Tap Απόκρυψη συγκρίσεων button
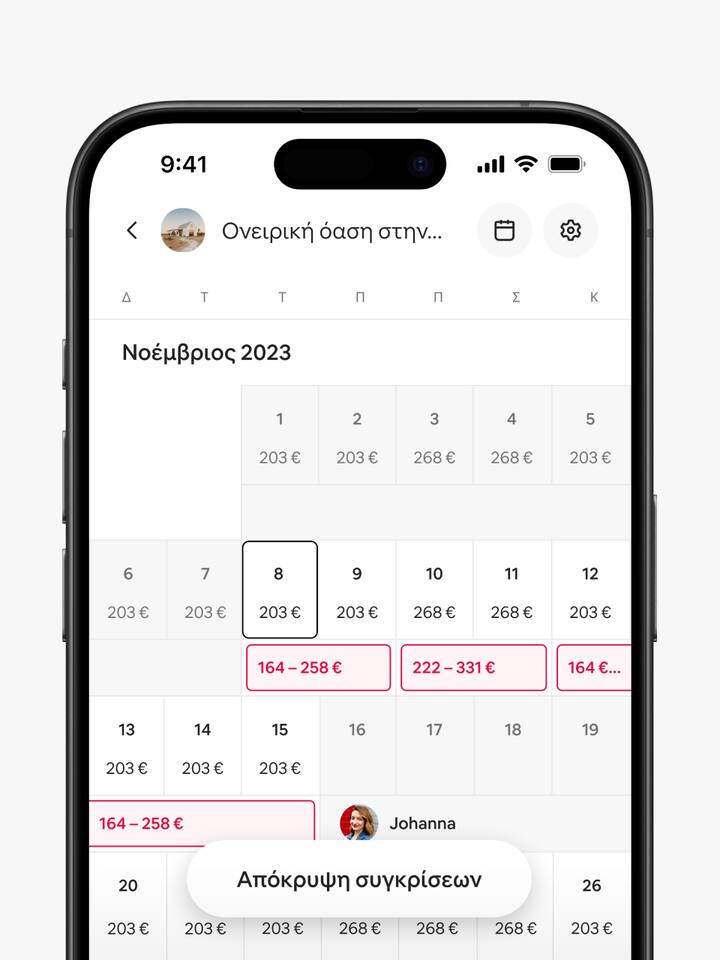The width and height of the screenshot is (720, 960). coord(359,879)
